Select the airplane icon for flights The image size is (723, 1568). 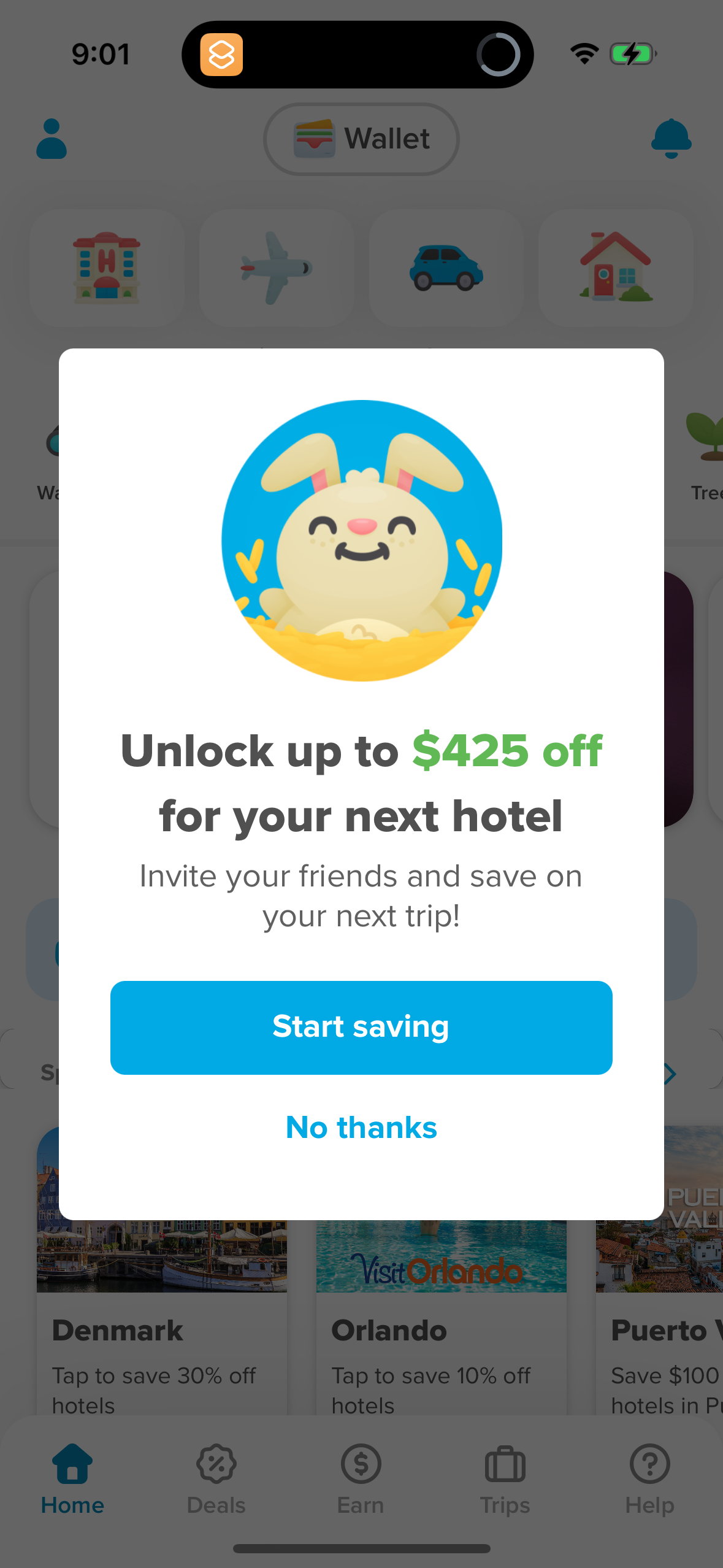[x=276, y=268]
